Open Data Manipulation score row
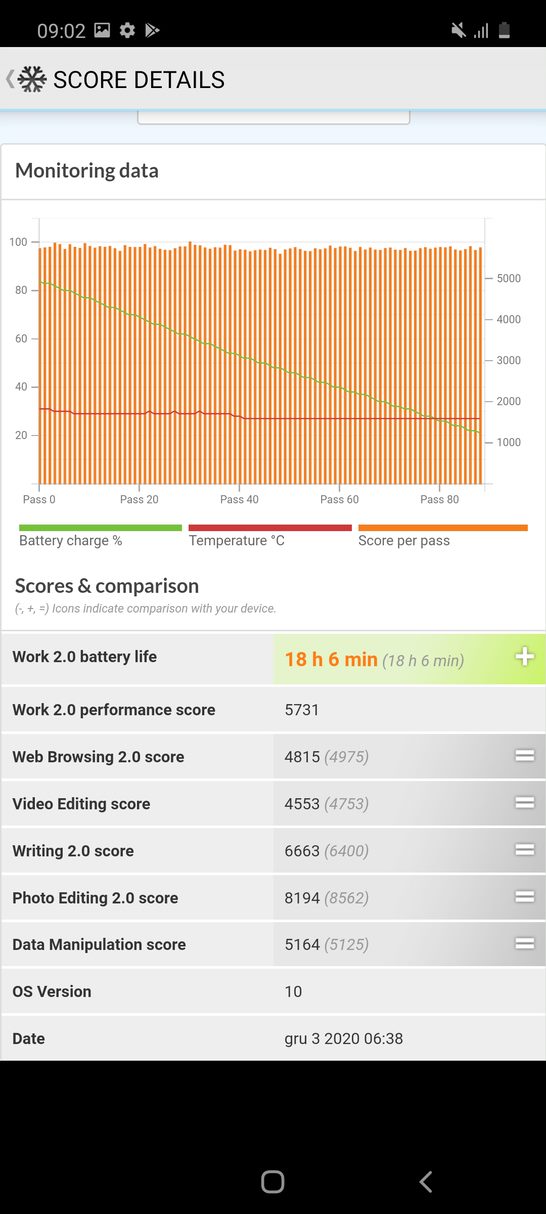Image resolution: width=546 pixels, height=1214 pixels. [x=273, y=944]
